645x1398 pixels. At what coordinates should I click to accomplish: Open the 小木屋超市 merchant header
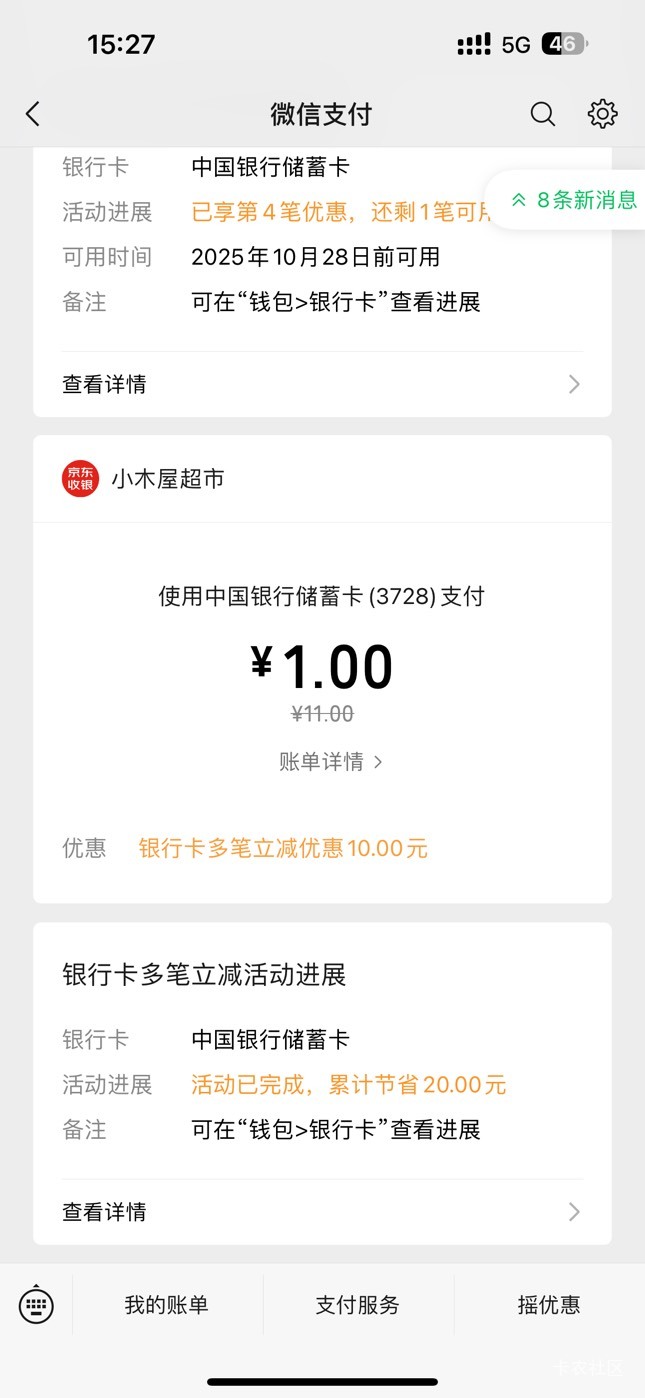167,479
